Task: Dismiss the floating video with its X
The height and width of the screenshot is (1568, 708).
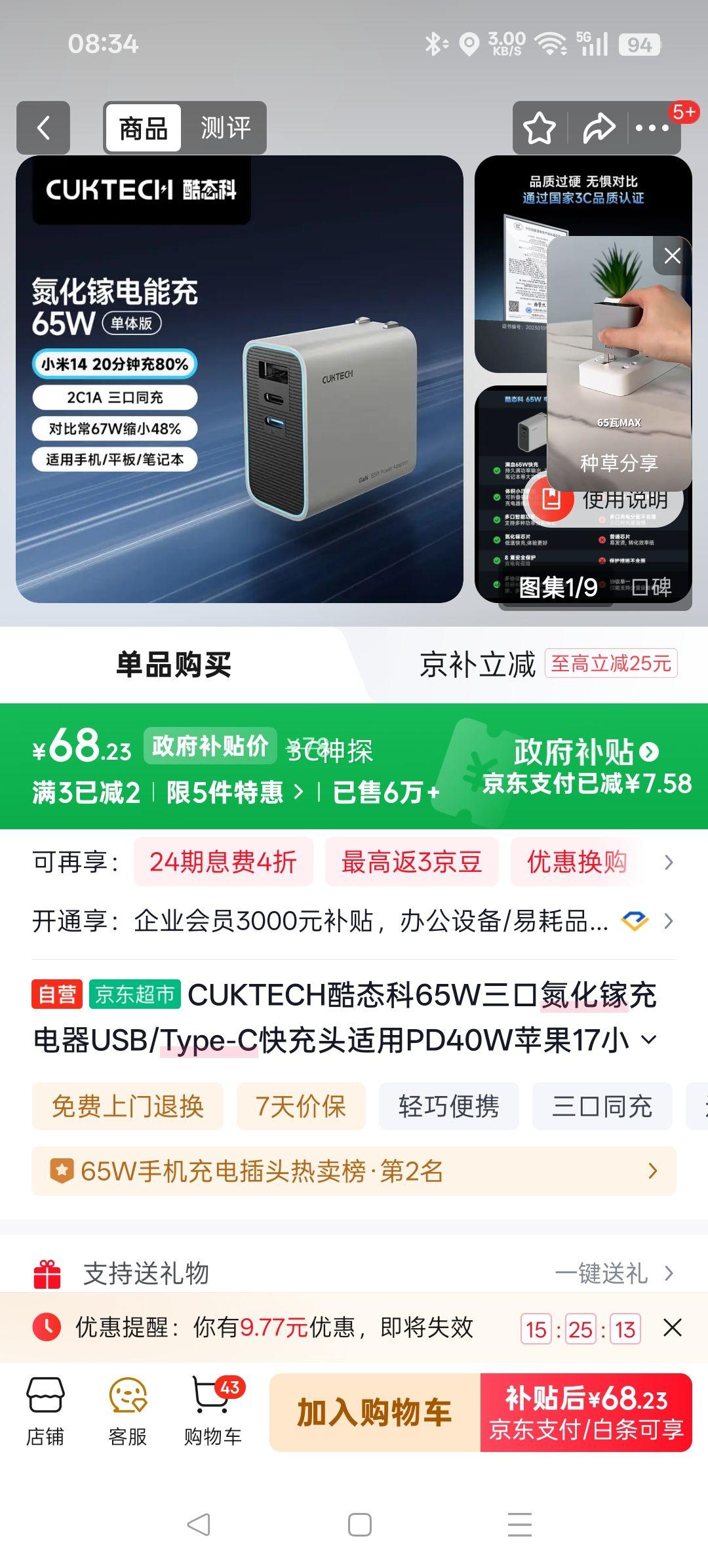Action: click(671, 256)
